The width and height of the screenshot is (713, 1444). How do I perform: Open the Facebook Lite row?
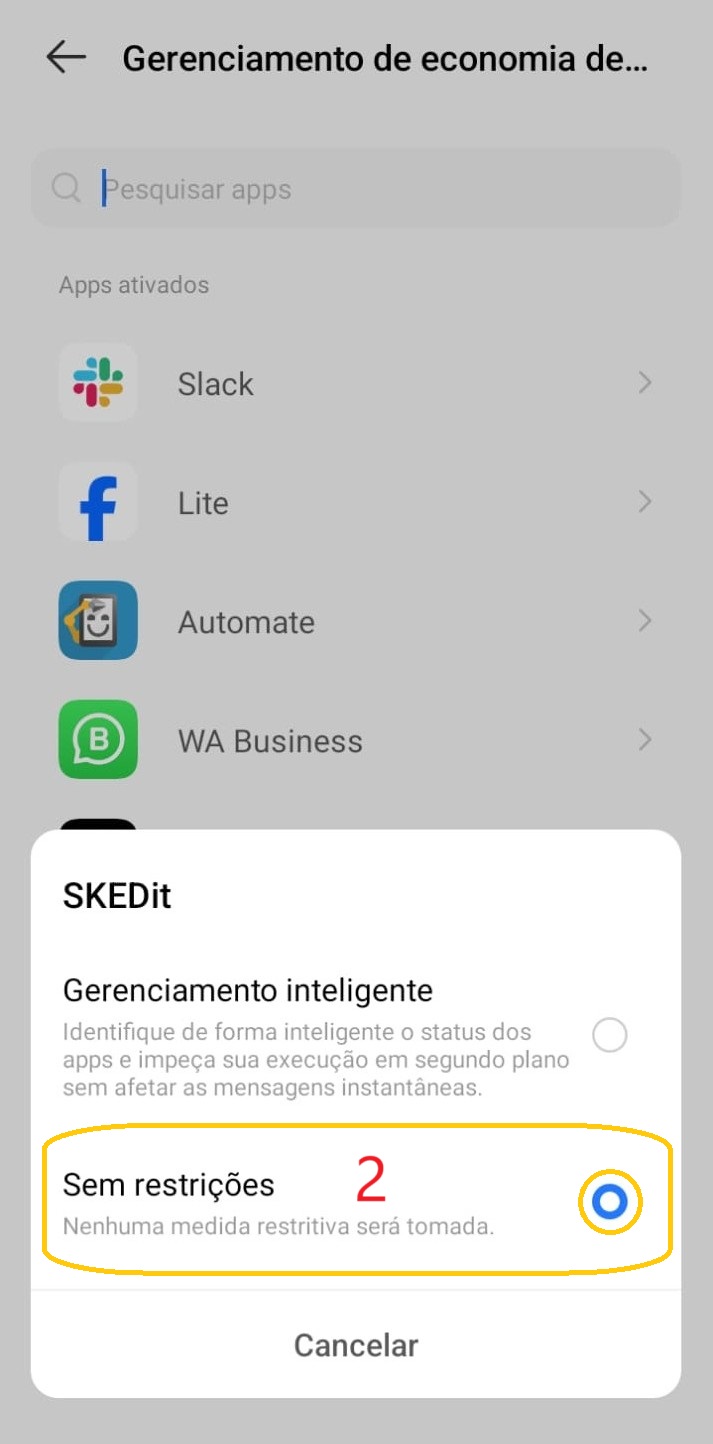(356, 503)
